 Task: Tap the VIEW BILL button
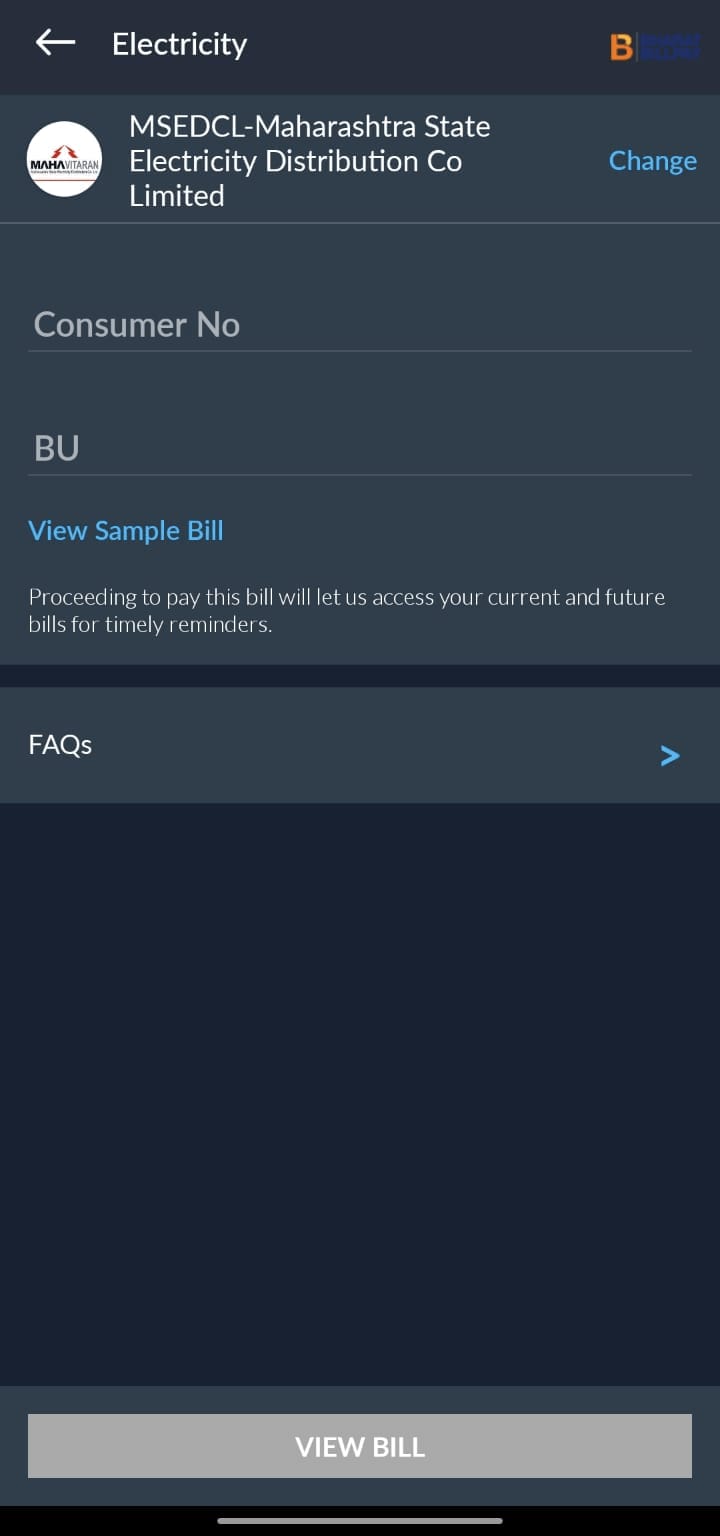pyautogui.click(x=360, y=1446)
